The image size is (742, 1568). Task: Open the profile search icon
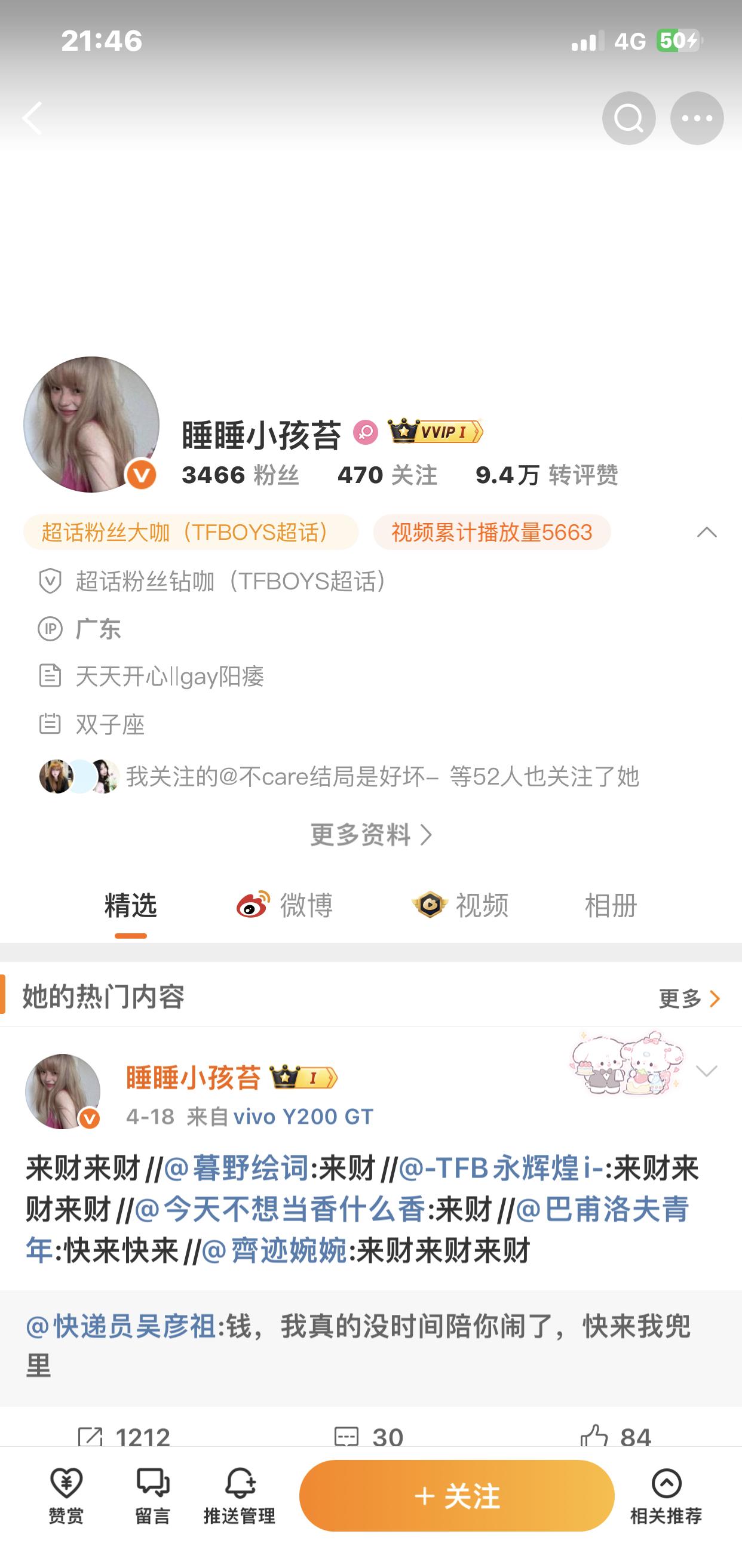tap(628, 118)
